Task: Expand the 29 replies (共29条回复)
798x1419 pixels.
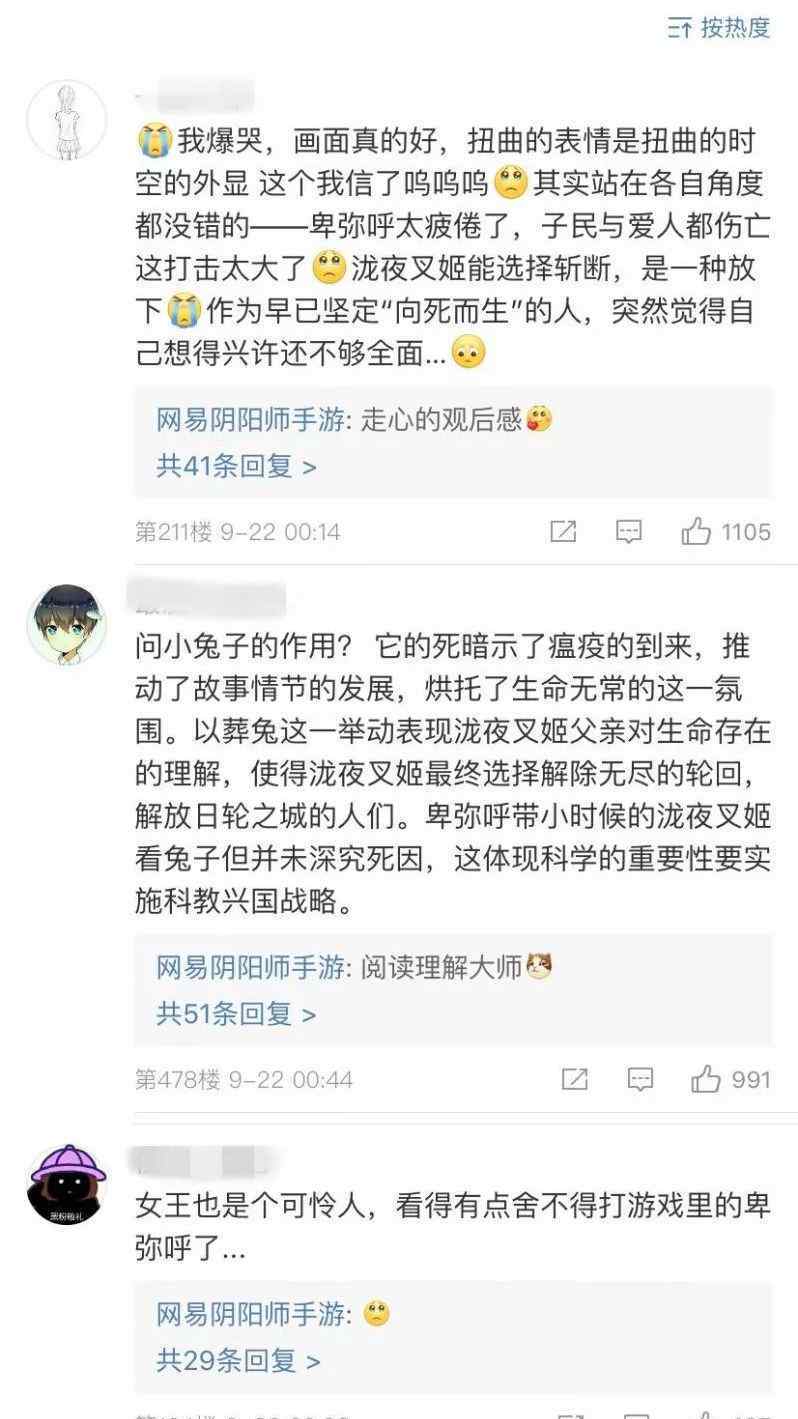Action: (x=238, y=1361)
